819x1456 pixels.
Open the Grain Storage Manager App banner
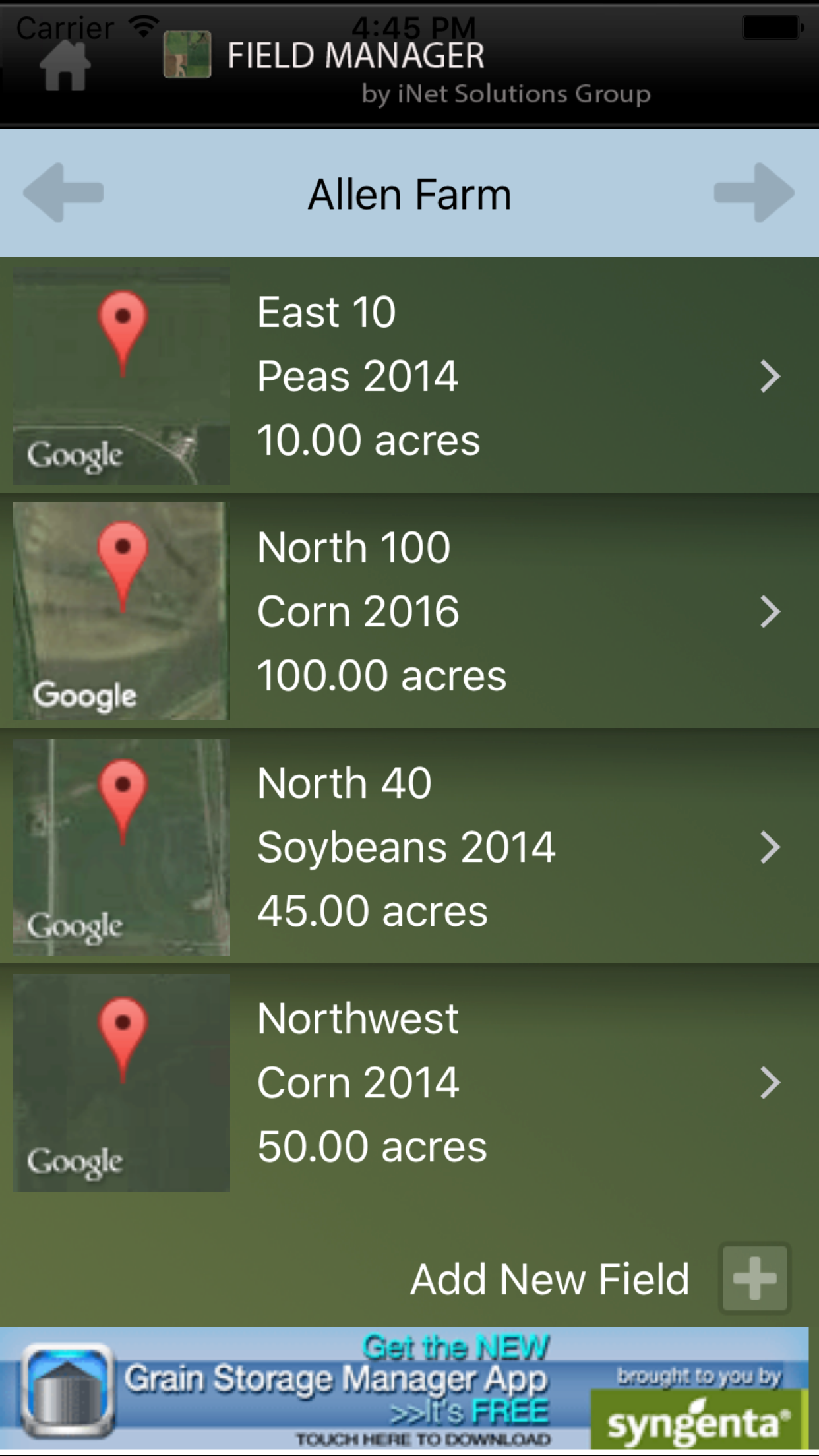coord(405,1391)
